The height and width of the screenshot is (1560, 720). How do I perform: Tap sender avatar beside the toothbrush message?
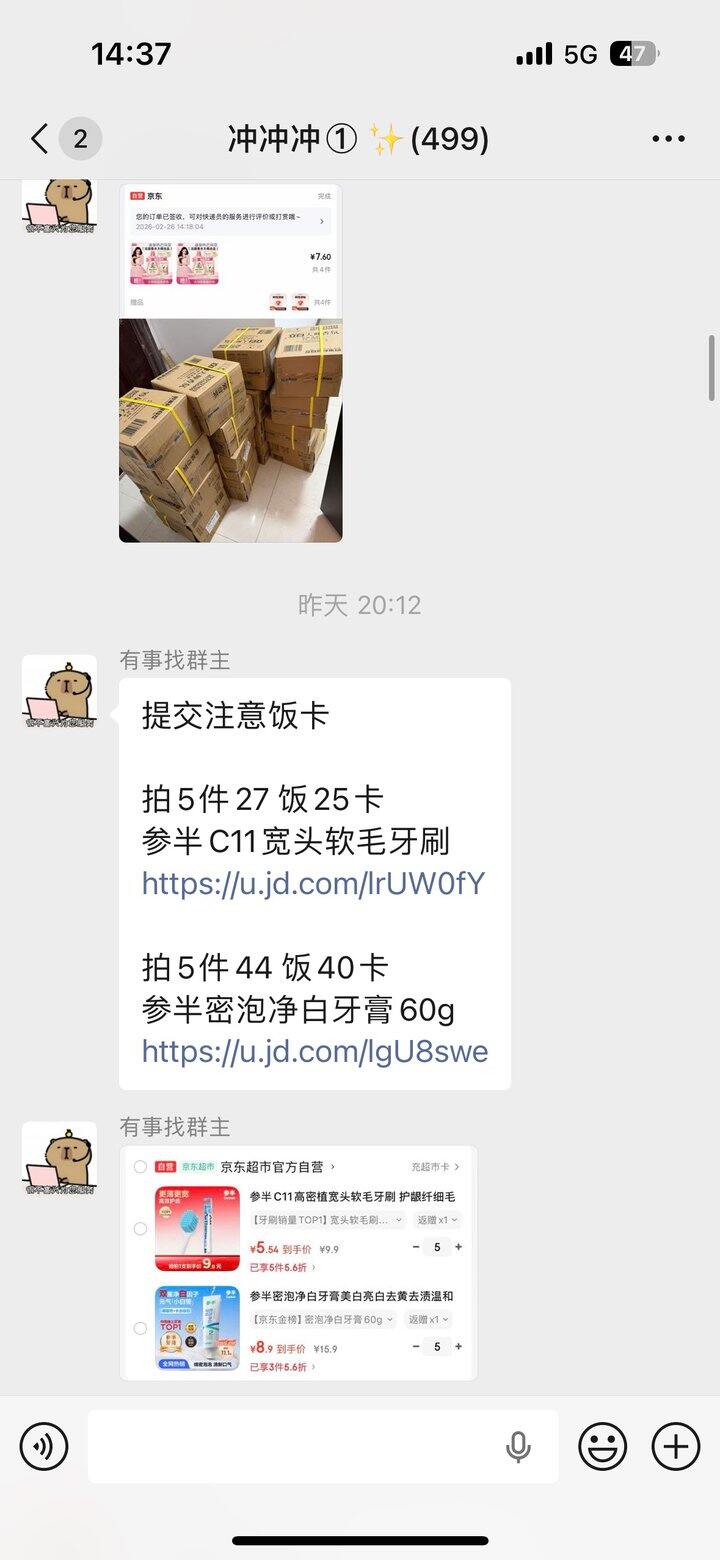point(59,692)
